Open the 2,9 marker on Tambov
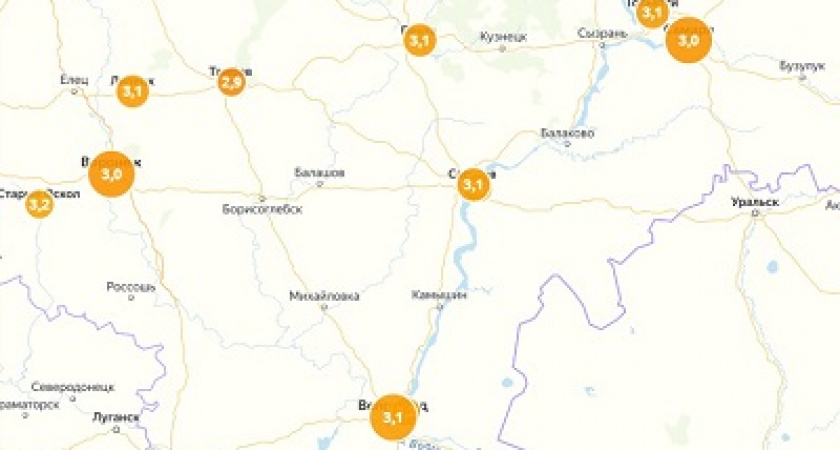The image size is (840, 450). point(232,82)
